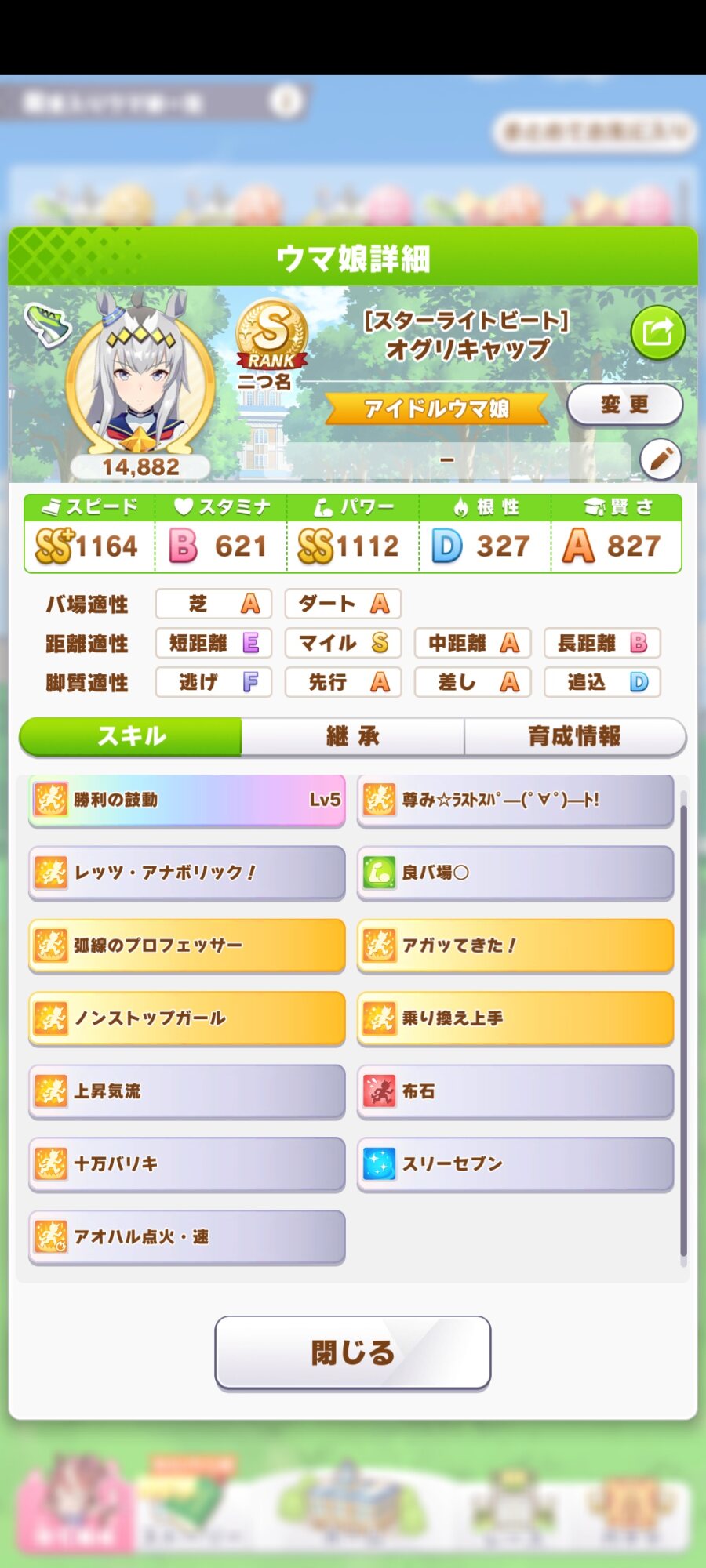
Task: Close the dialog with 閉じる
Action: [x=353, y=1352]
